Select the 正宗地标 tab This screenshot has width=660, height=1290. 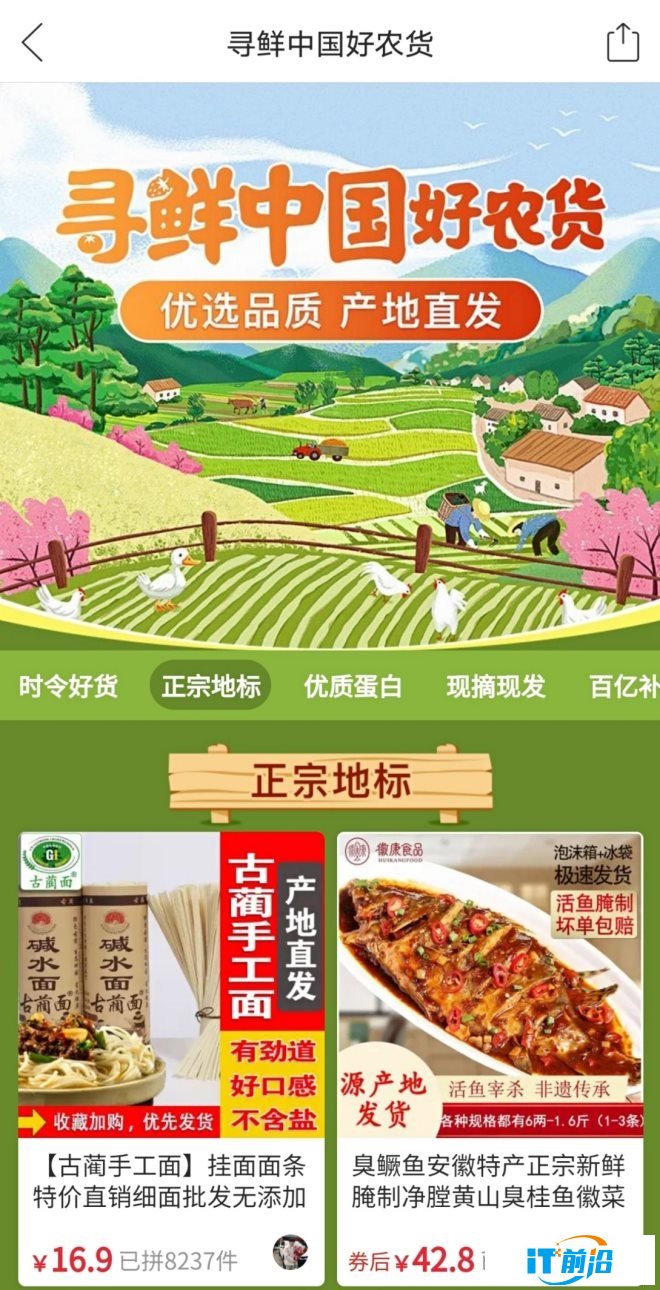(211, 686)
